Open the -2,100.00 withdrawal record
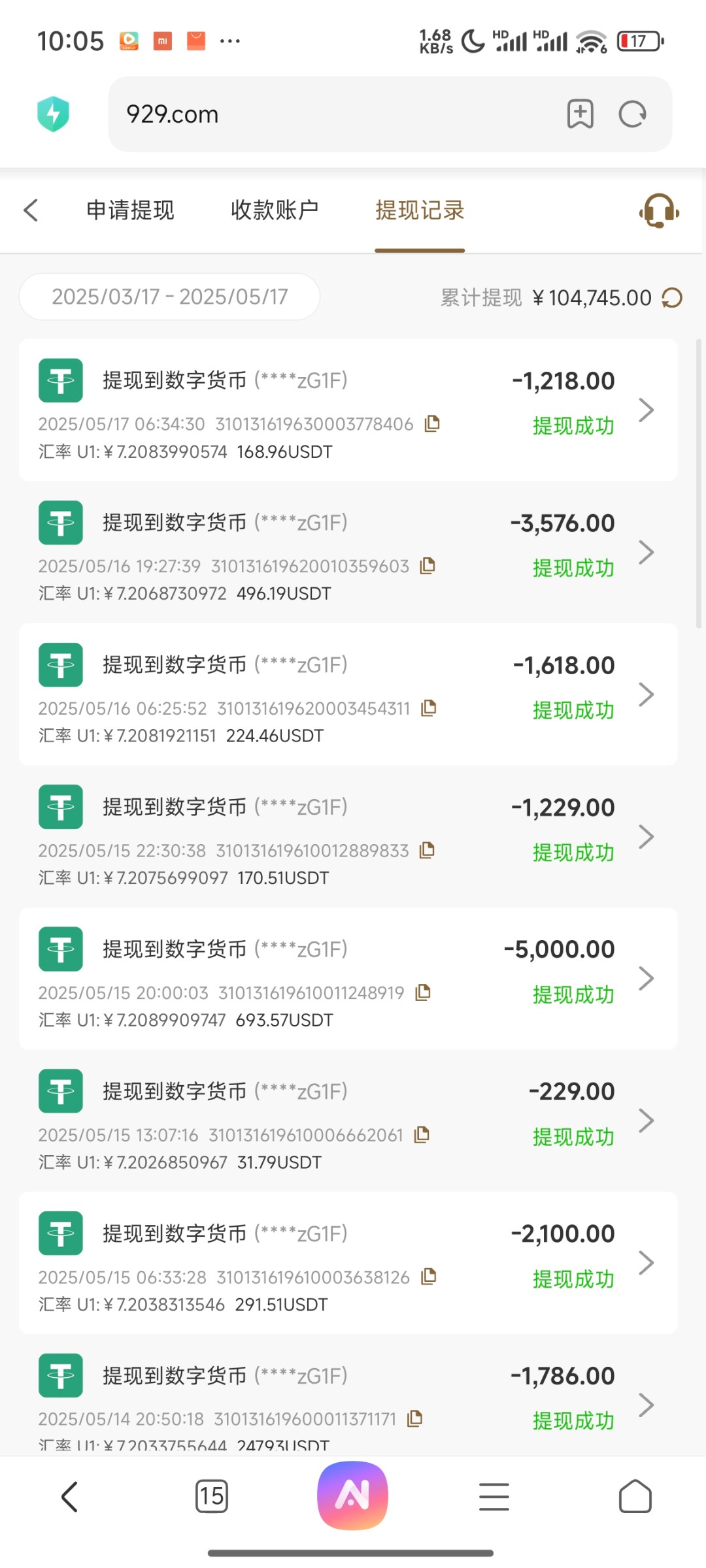The image size is (706, 1568). [x=348, y=1262]
